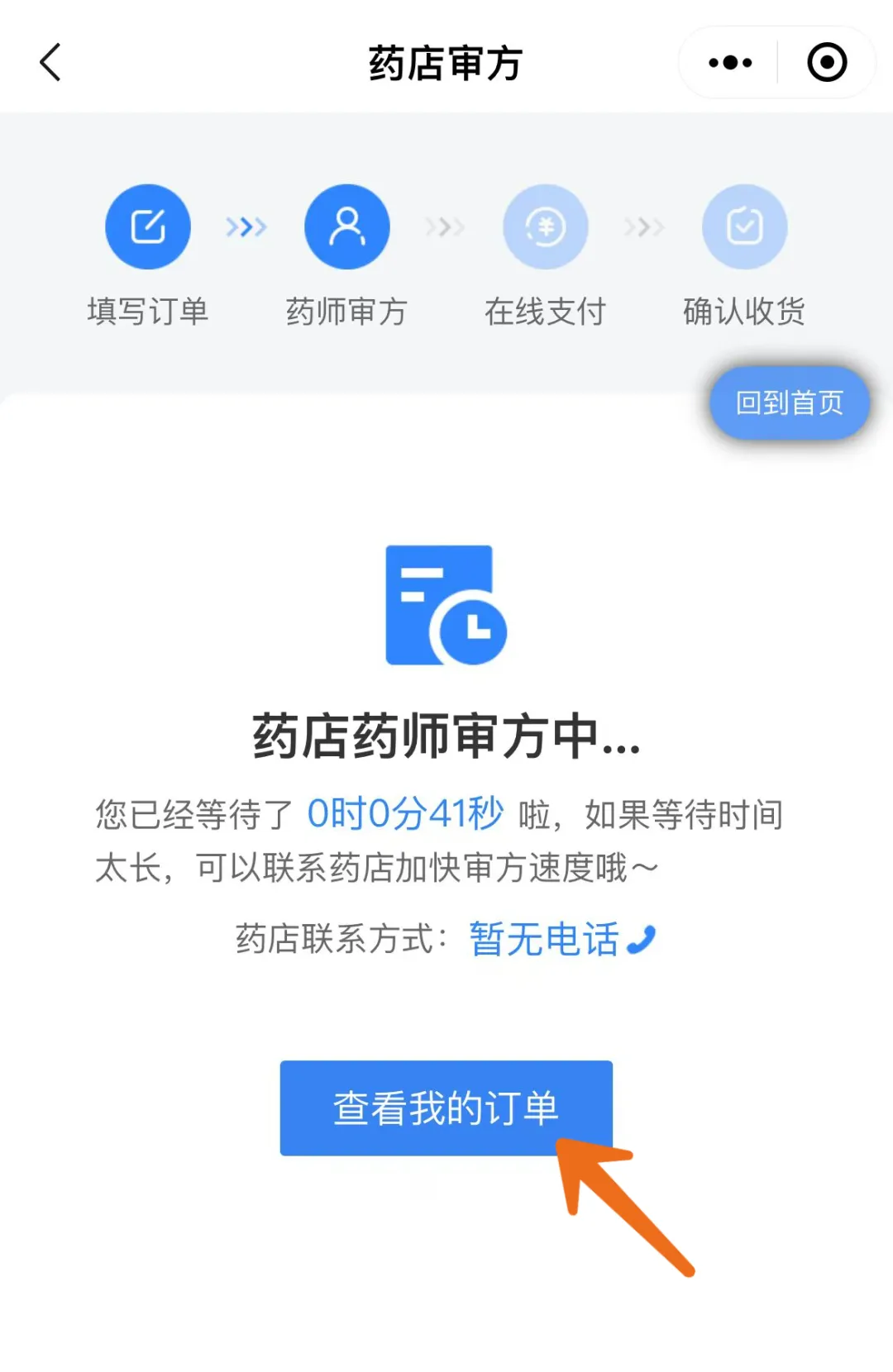Select the 确认收货 confirm receipt step icon

pos(743,226)
